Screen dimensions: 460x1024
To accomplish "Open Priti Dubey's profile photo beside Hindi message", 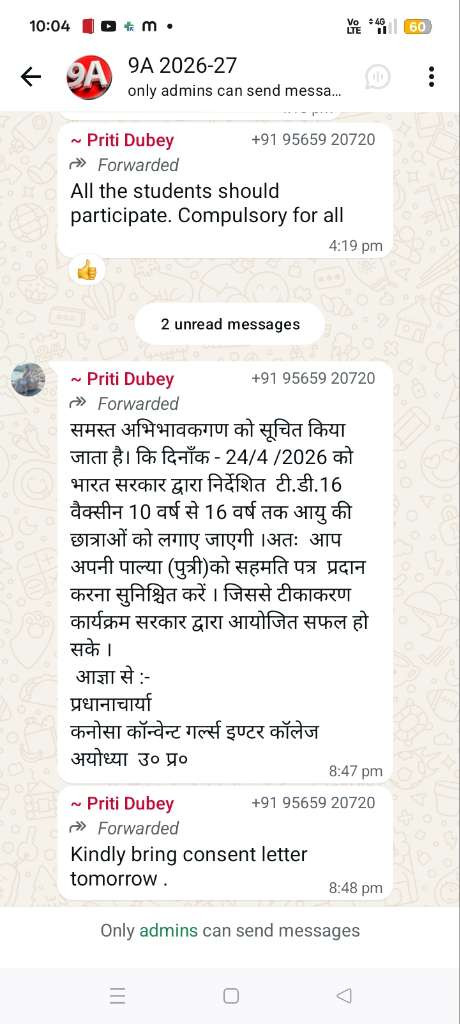I will pos(28,379).
